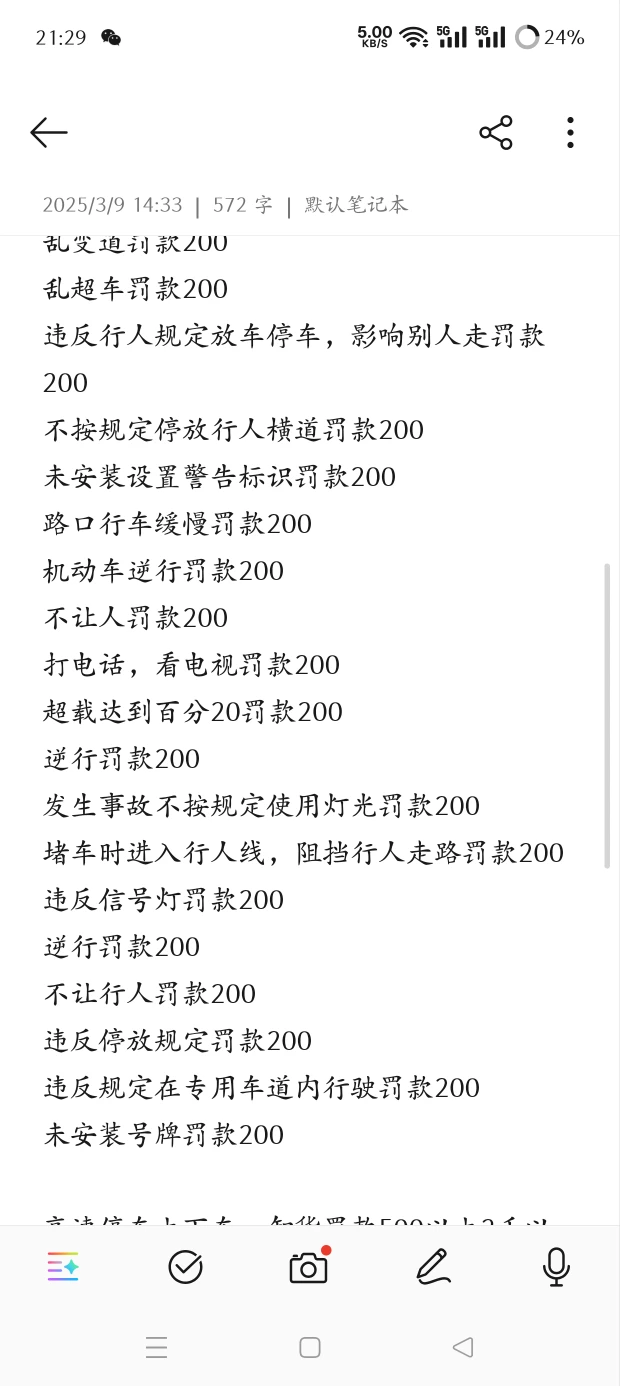Open the AI text formatting tool
The width and height of the screenshot is (620, 1386).
pos(63,1267)
